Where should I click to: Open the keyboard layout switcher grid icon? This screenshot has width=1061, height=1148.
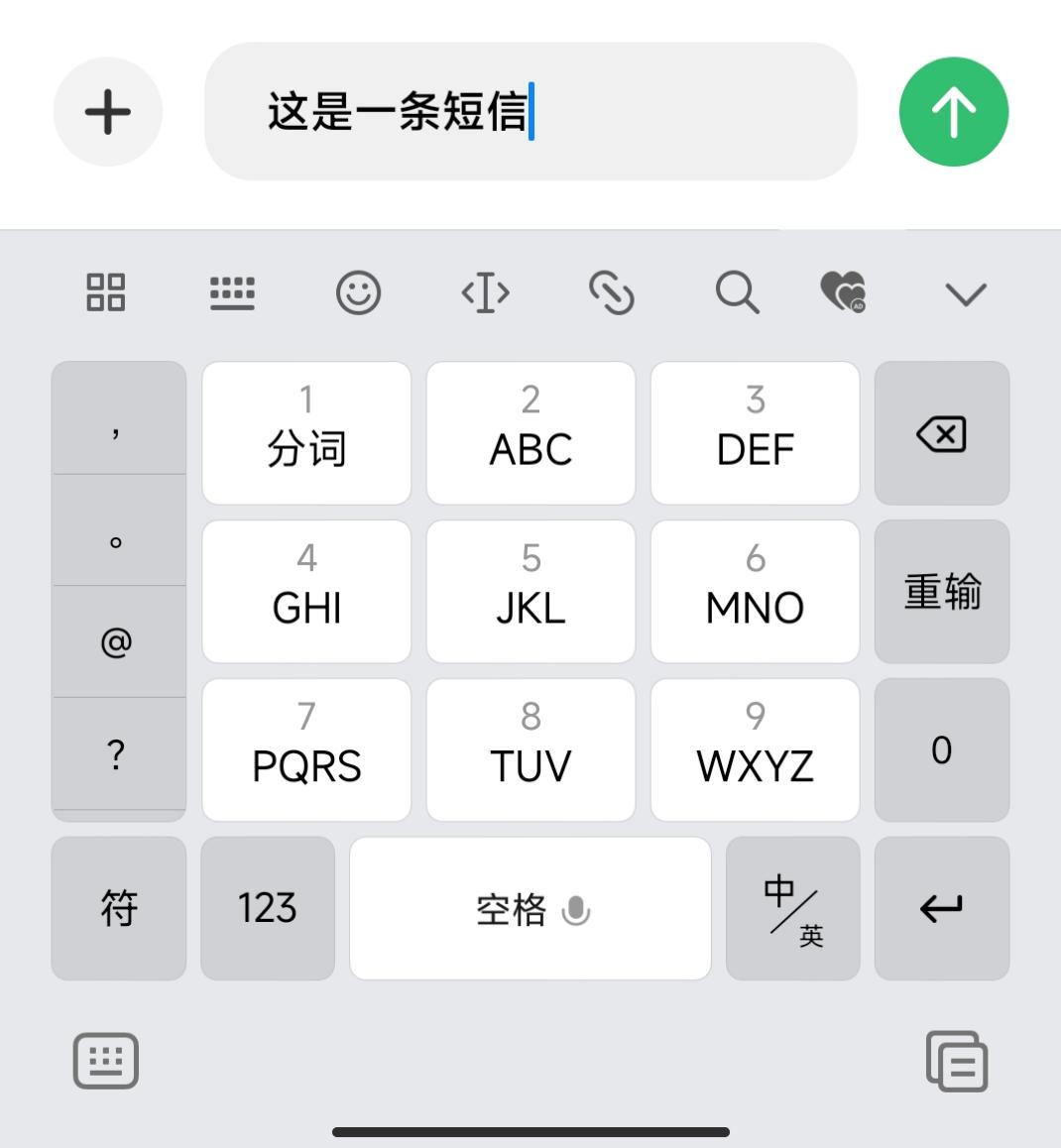pos(106,293)
